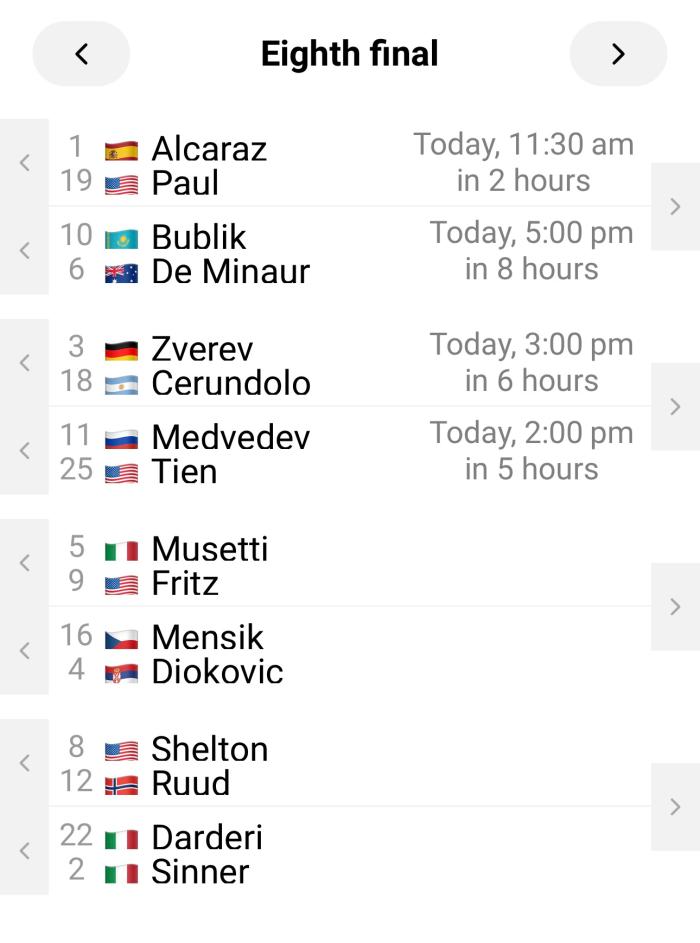Tap the right arrow next to the Zverev/Medvedev pair
This screenshot has height=943, width=700.
[675, 407]
